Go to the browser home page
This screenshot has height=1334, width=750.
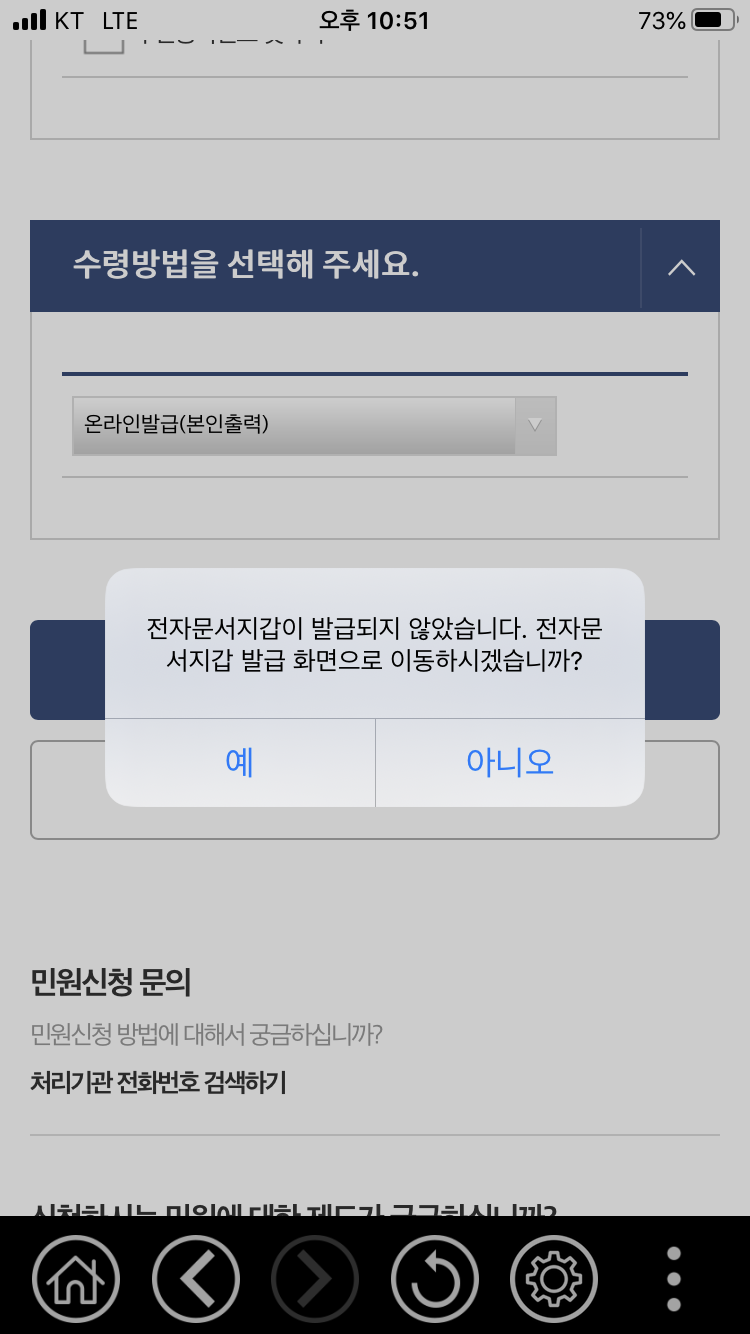(x=76, y=1279)
